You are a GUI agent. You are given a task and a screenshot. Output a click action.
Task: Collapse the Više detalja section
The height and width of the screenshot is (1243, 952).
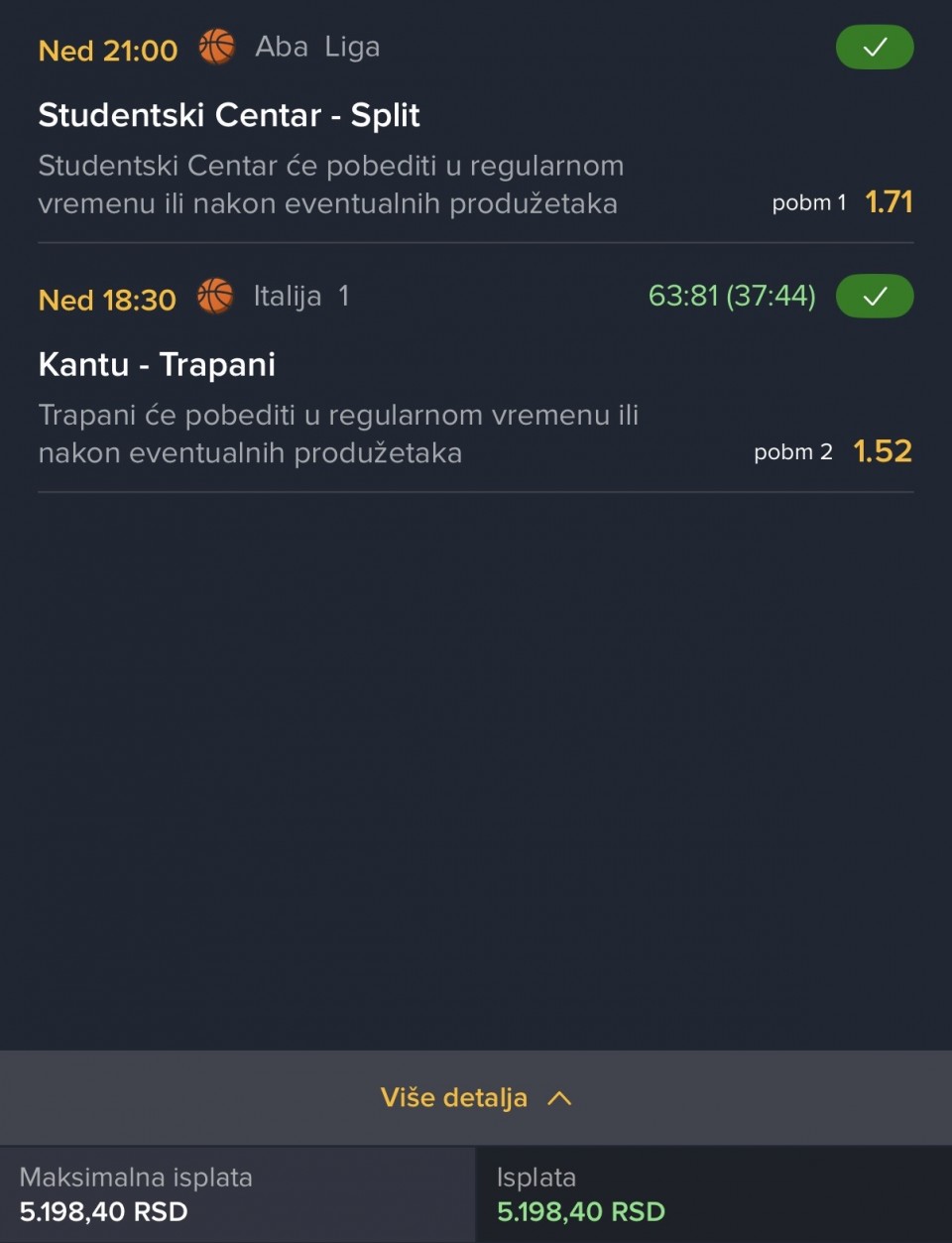(x=476, y=1098)
